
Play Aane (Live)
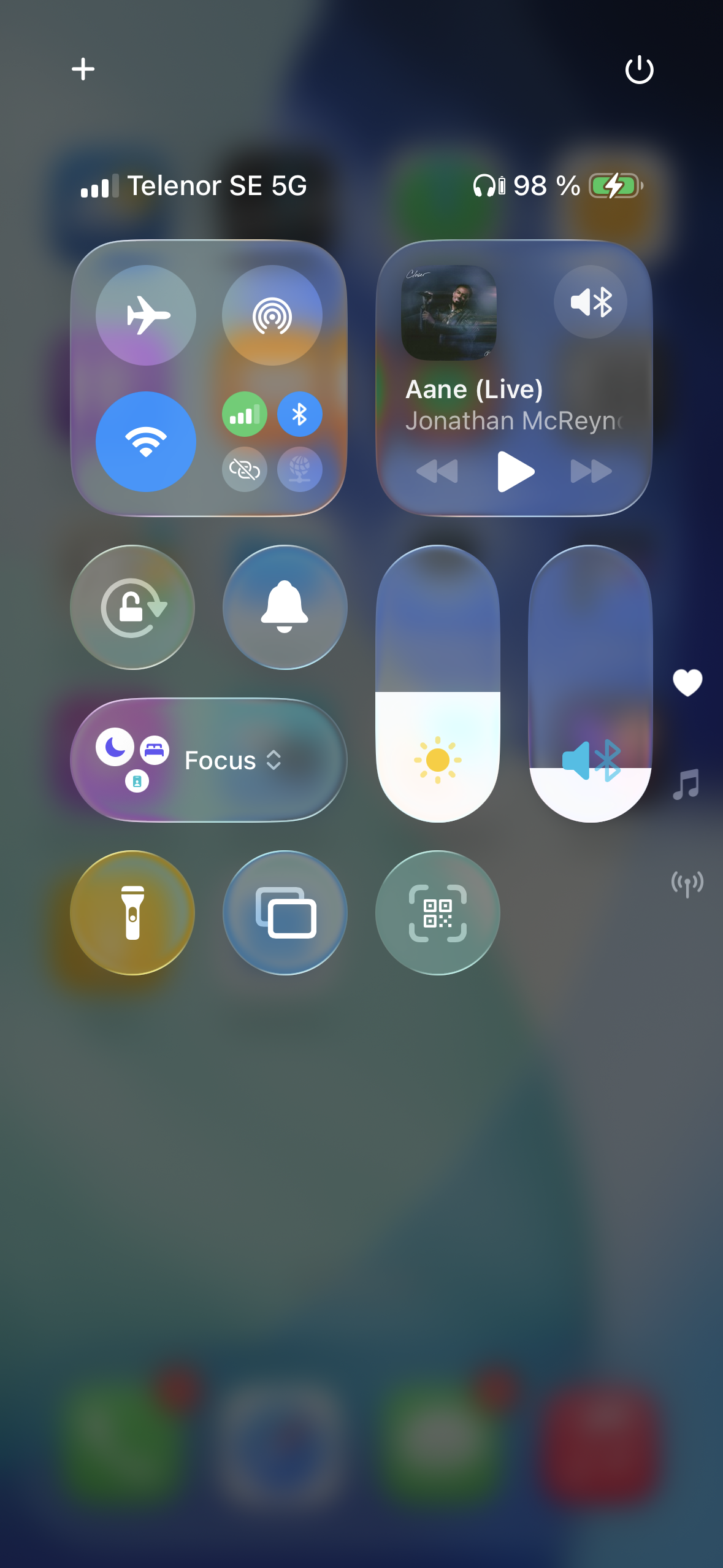[x=515, y=471]
